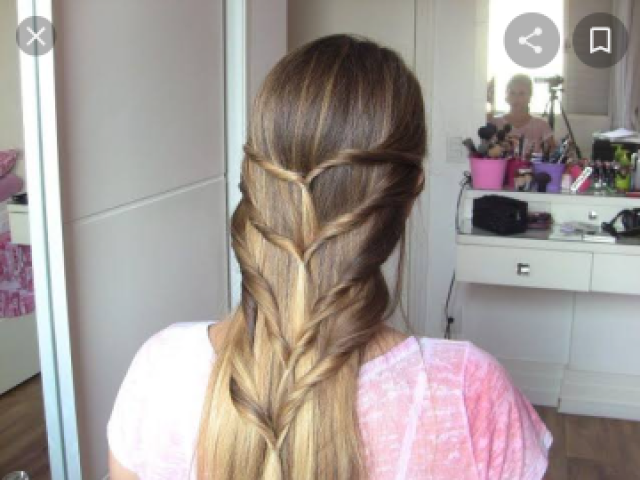Bookmark this image
640x480 pixels.
[599, 40]
